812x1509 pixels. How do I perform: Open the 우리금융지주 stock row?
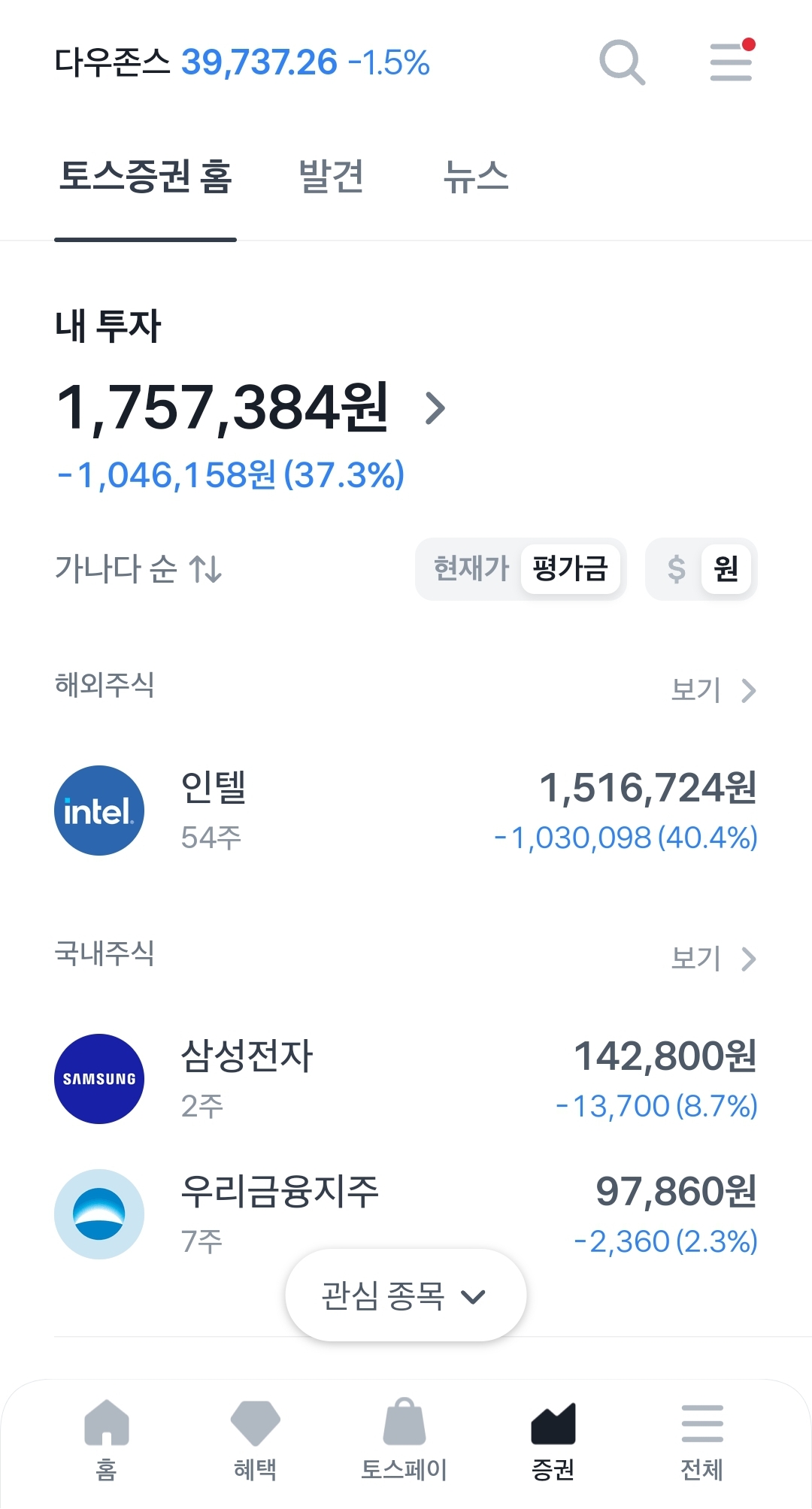[406, 1214]
